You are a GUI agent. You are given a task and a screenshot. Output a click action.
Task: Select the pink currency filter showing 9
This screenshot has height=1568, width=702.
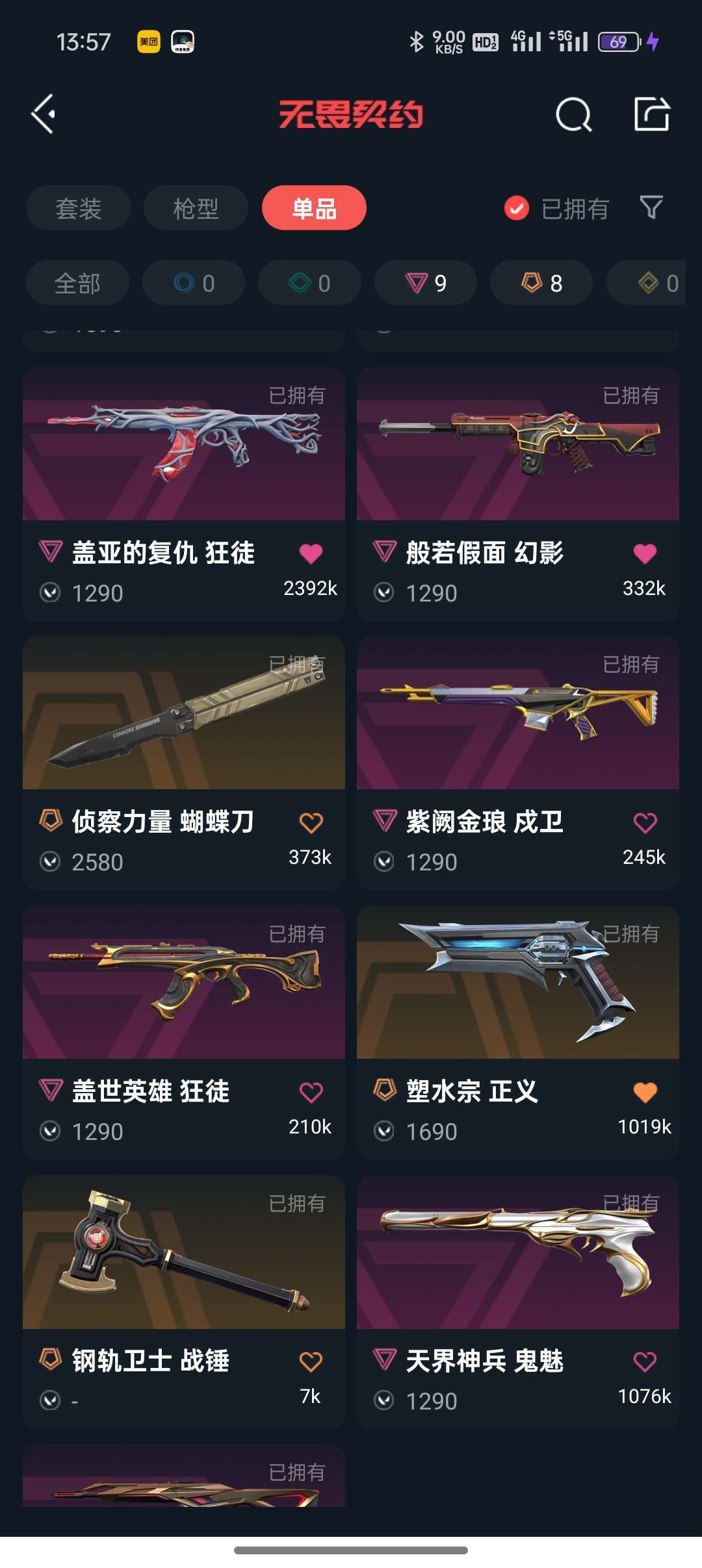click(424, 283)
